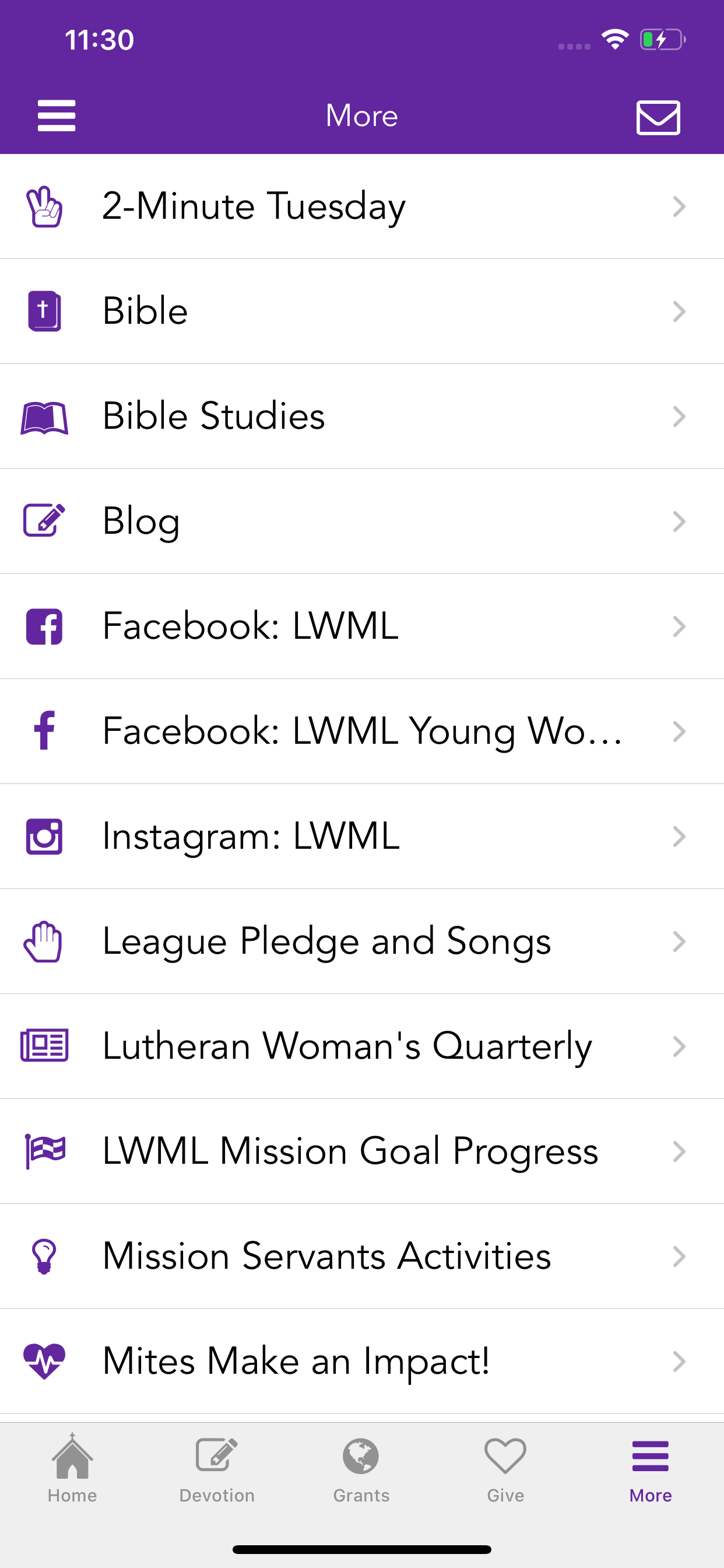This screenshot has height=1568, width=724.
Task: Open Facebook: LWML Young Women page
Action: (x=362, y=731)
